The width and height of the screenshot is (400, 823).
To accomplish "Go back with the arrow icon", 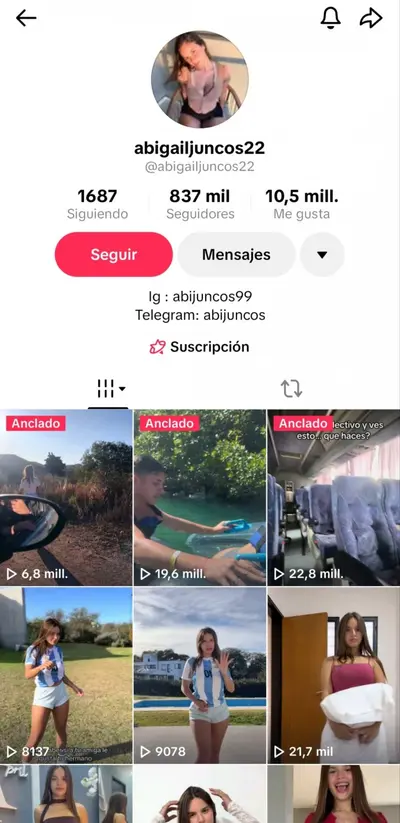I will pos(26,18).
